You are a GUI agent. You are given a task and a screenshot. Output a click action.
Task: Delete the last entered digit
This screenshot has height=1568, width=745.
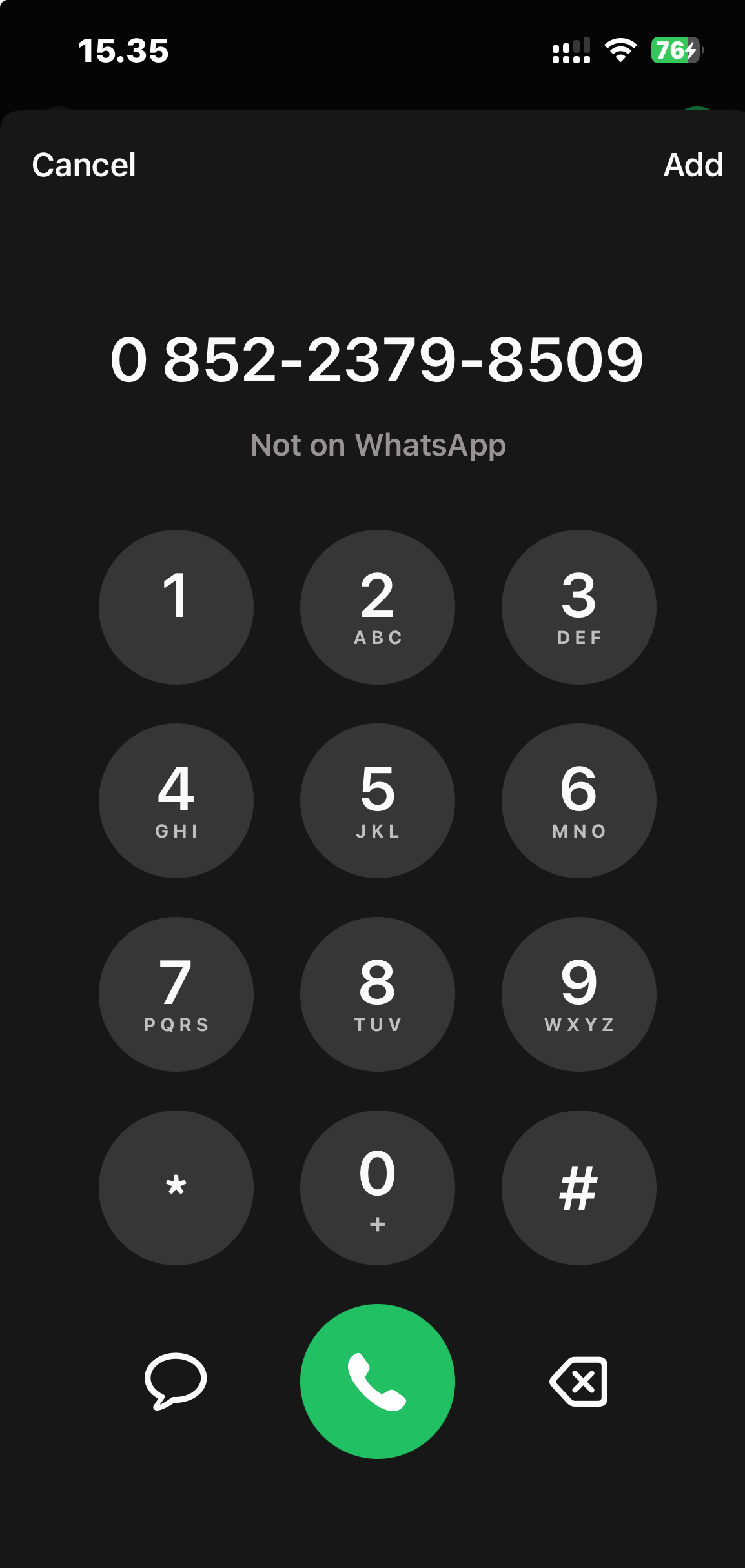tap(578, 1382)
